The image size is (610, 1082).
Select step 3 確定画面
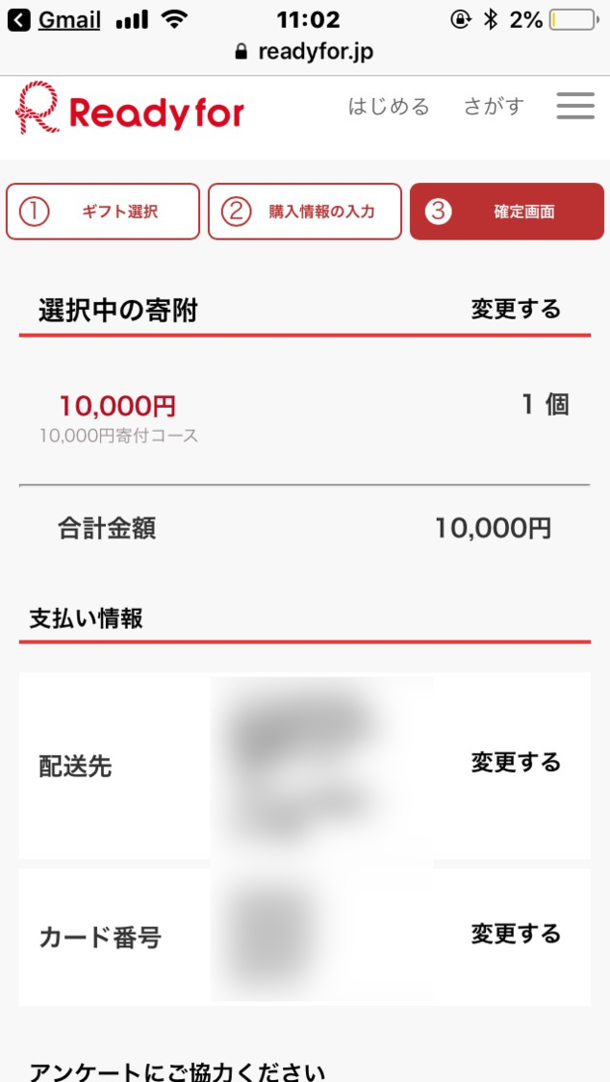tap(507, 212)
